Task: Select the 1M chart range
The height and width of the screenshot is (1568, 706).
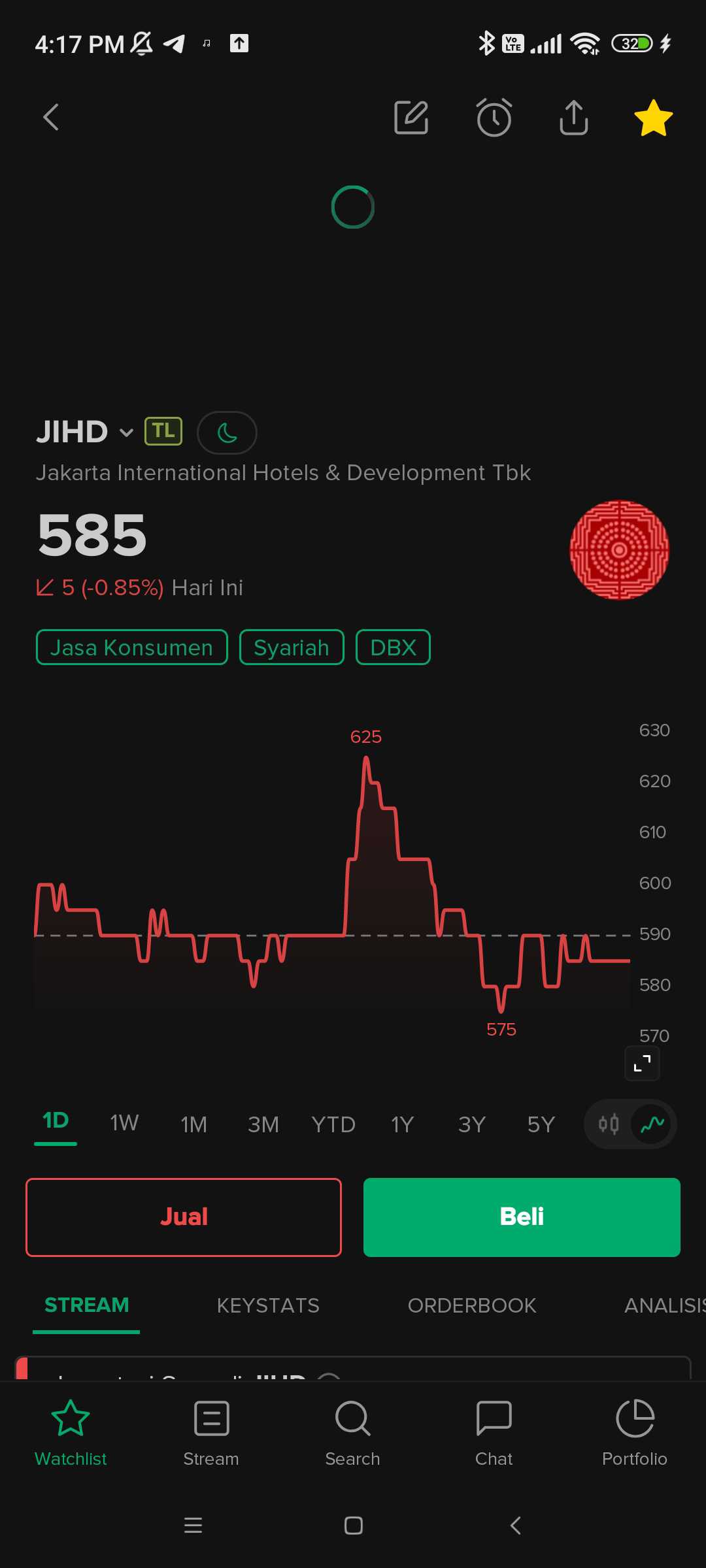Action: [x=193, y=1124]
